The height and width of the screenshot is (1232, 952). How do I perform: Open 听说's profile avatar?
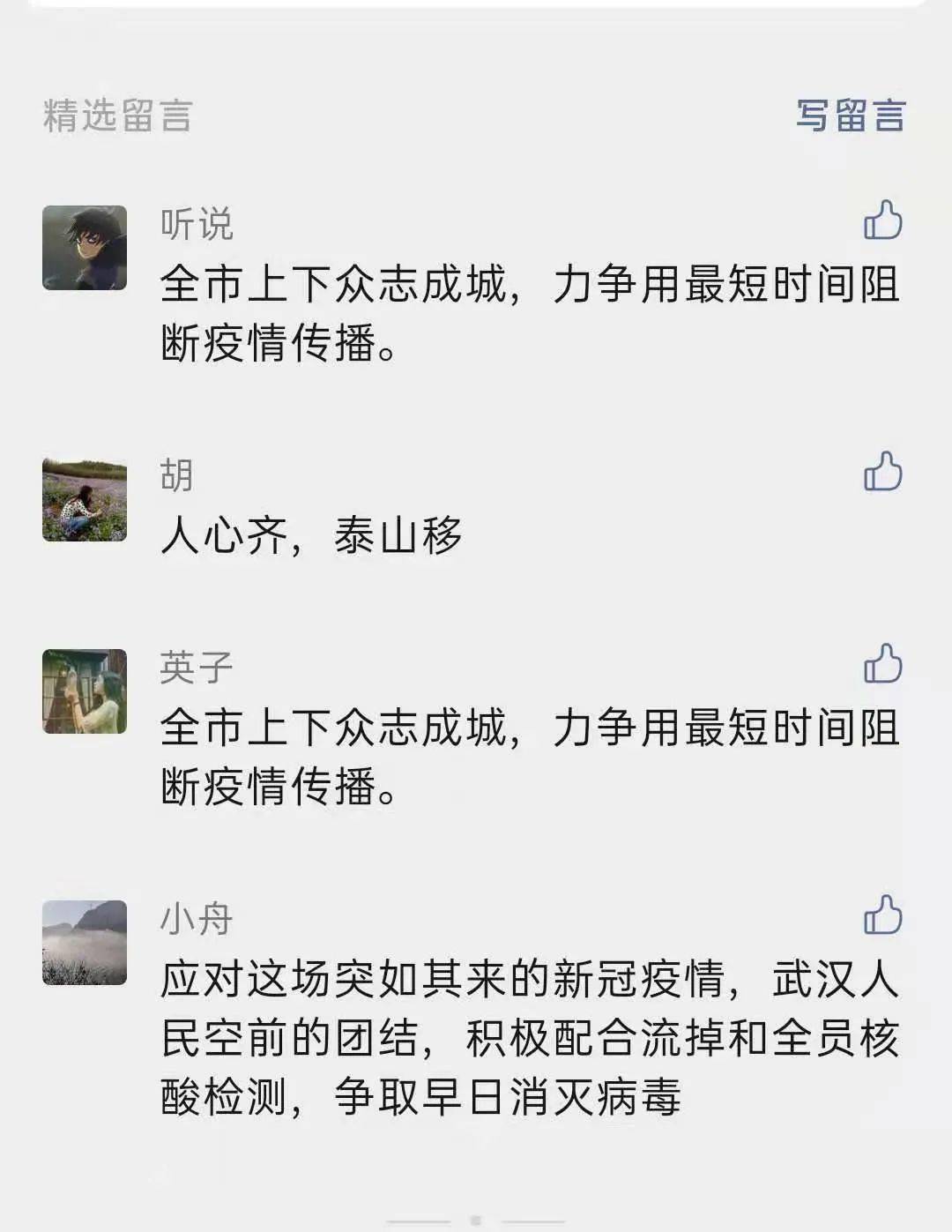tap(85, 248)
